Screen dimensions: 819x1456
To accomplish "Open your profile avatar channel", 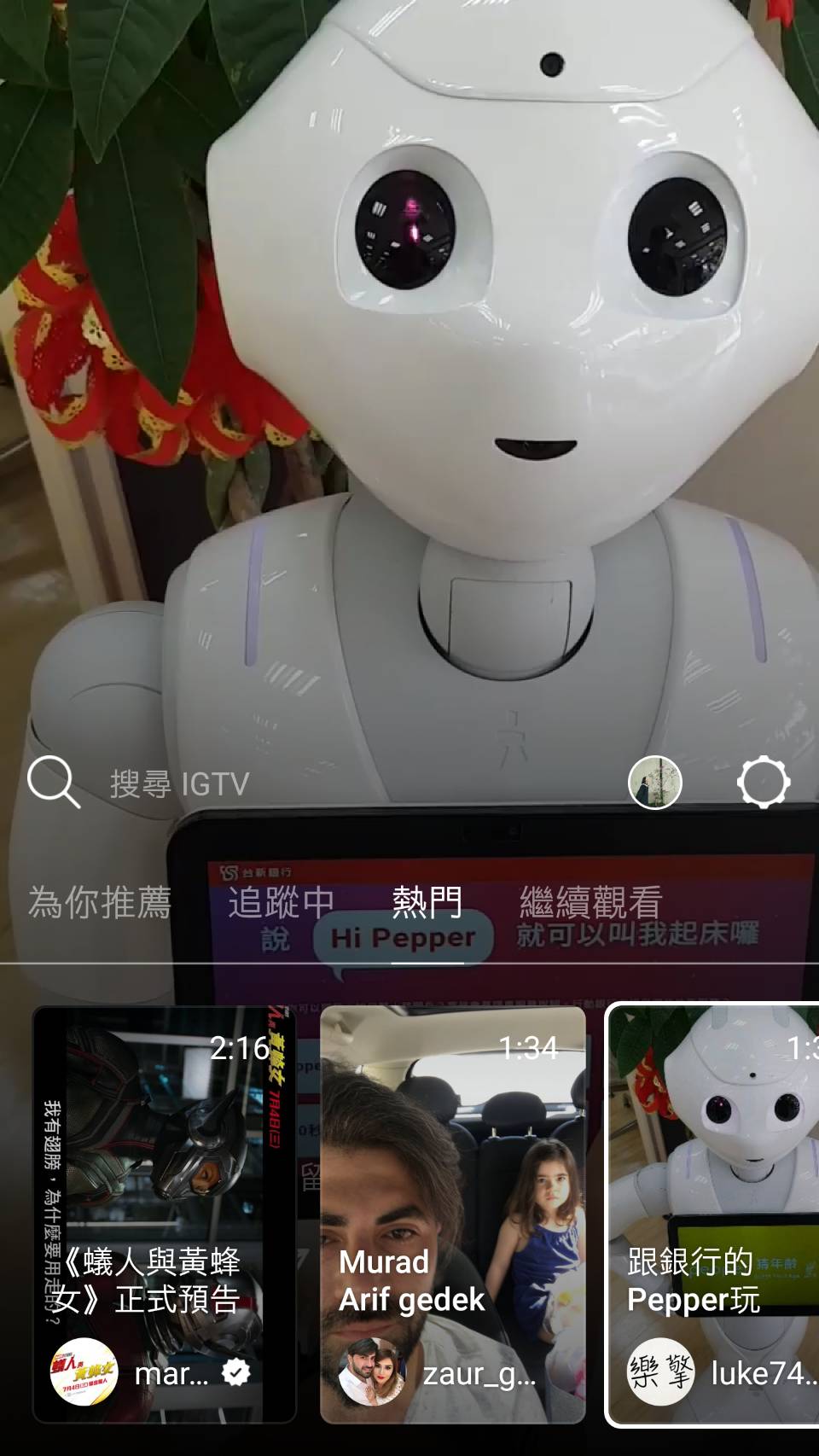I will 654,783.
